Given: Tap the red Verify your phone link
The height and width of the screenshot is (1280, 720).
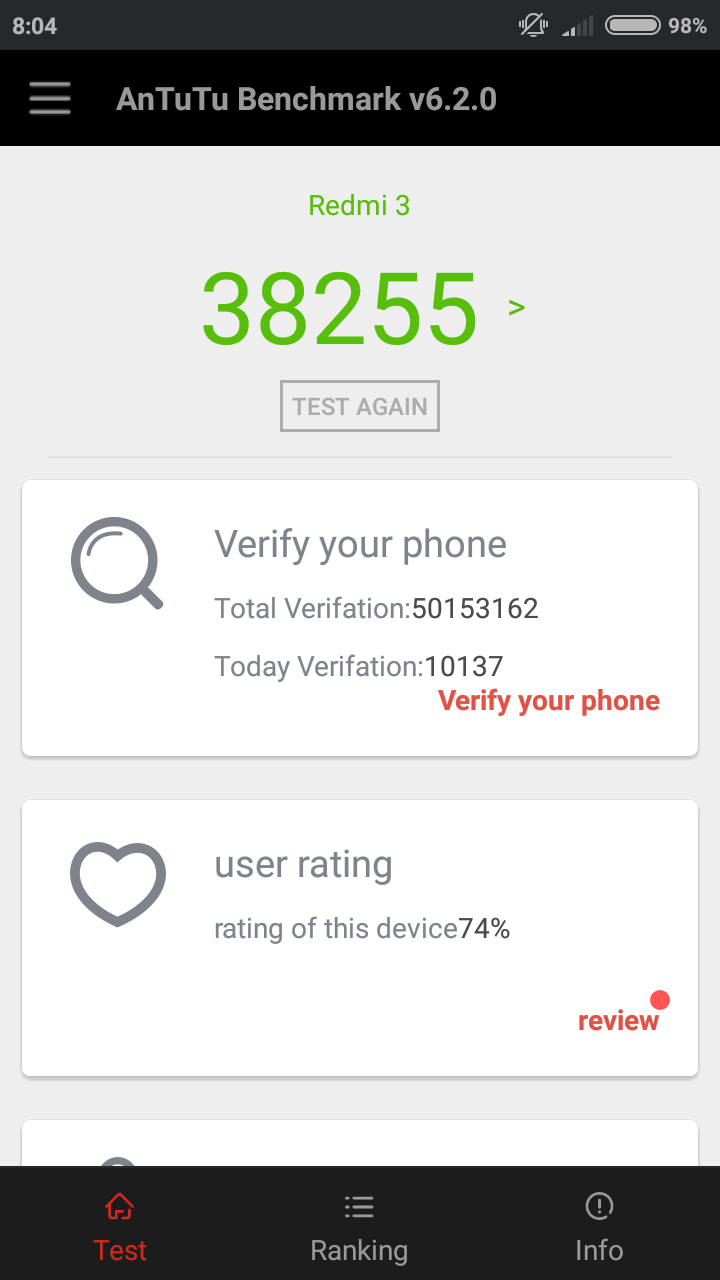Looking at the screenshot, I should click(x=548, y=701).
